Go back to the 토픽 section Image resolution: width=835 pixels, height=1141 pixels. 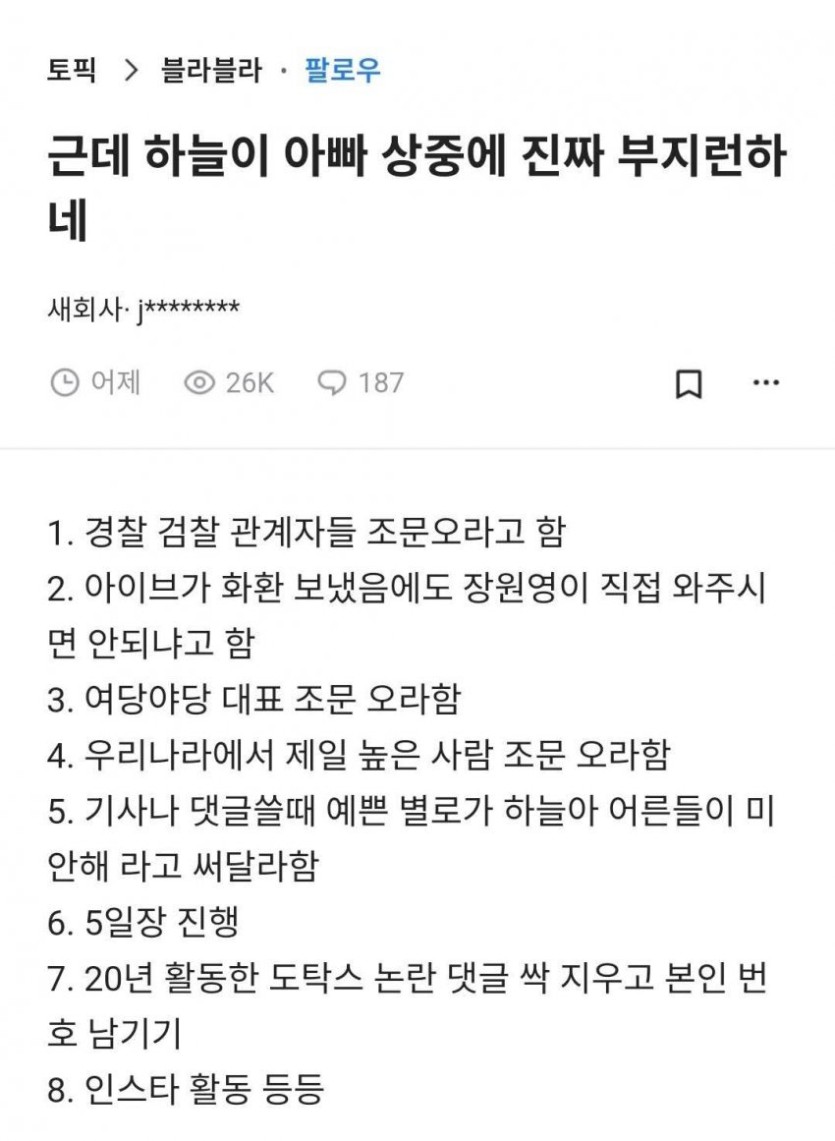tap(71, 70)
